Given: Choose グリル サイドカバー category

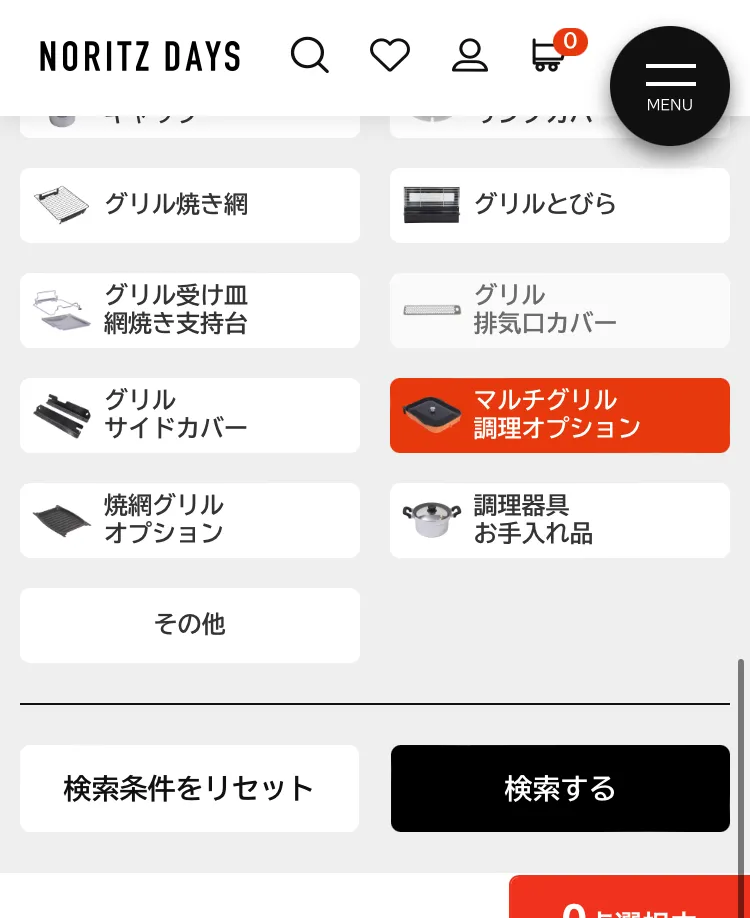Looking at the screenshot, I should click(190, 415).
